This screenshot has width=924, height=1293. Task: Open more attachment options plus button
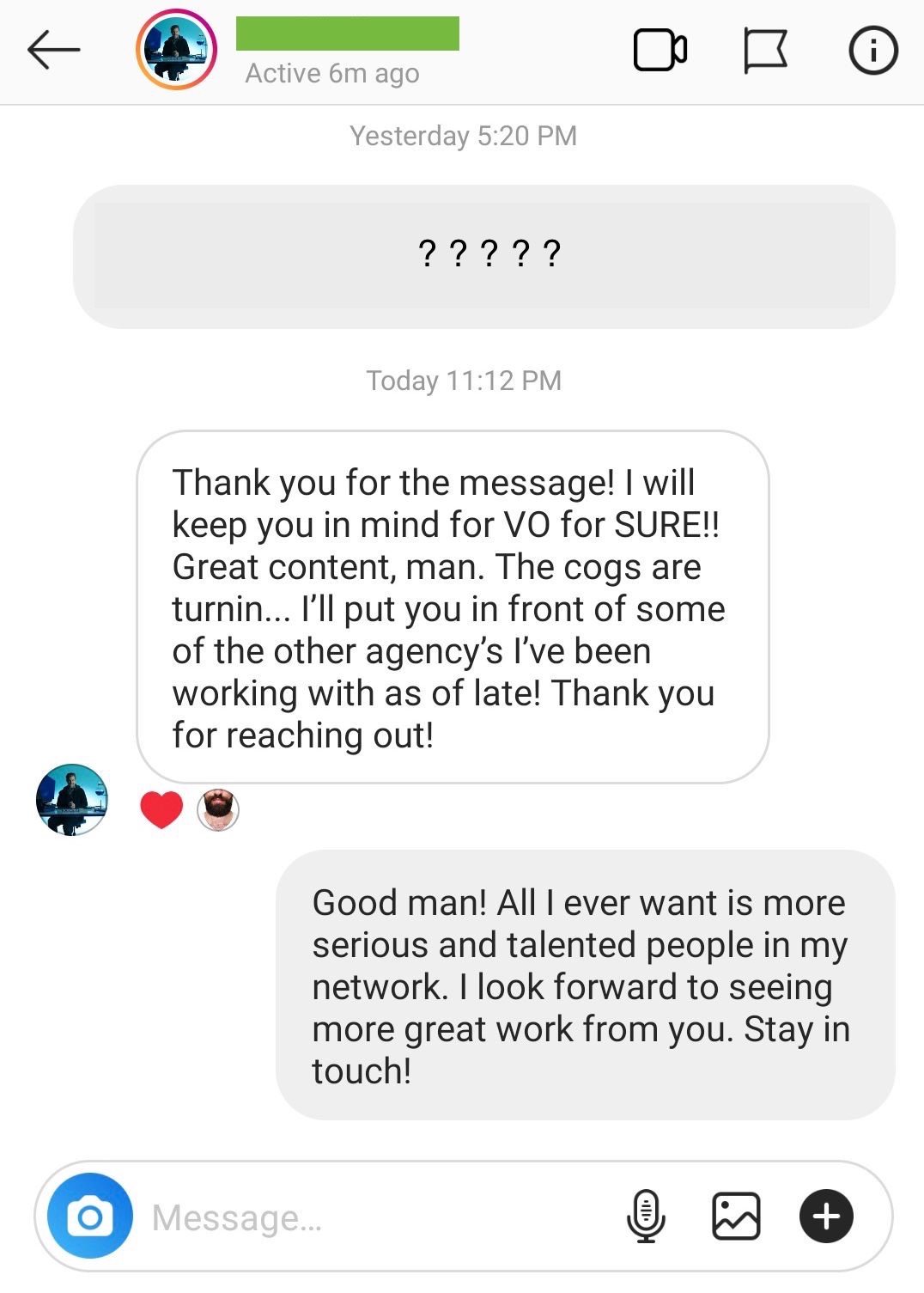(826, 1217)
